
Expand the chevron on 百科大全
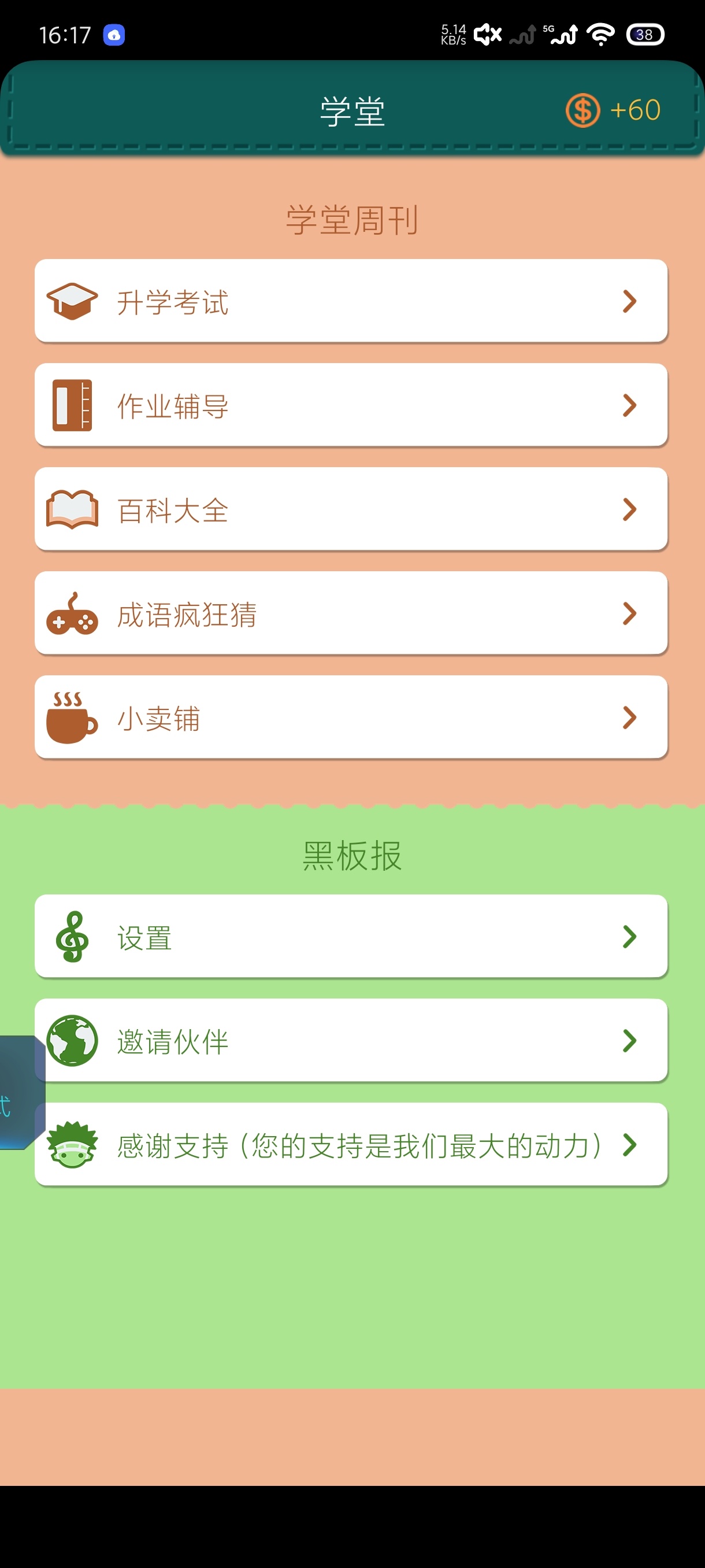(x=629, y=511)
